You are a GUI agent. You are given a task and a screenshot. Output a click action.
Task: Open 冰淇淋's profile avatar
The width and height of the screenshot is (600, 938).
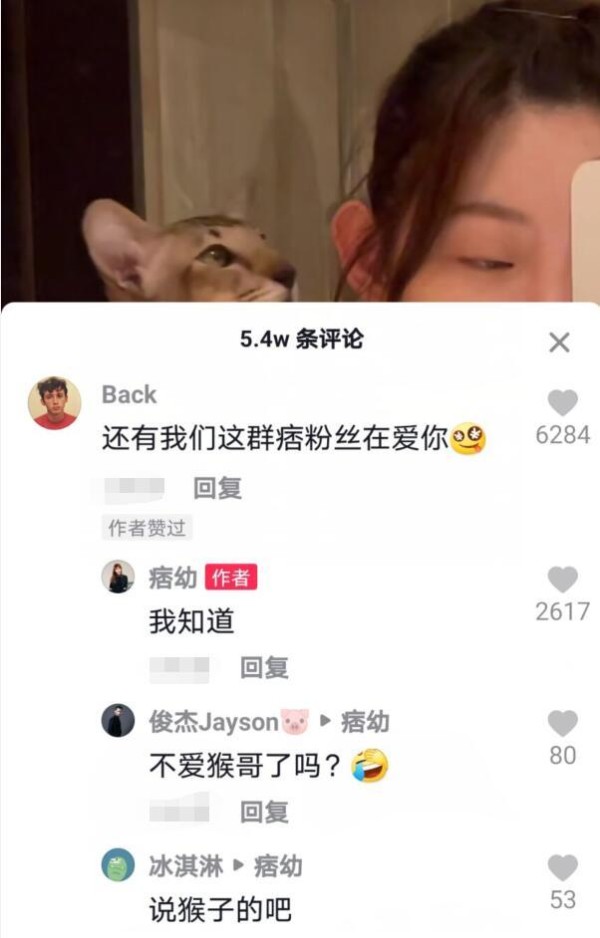[118, 865]
